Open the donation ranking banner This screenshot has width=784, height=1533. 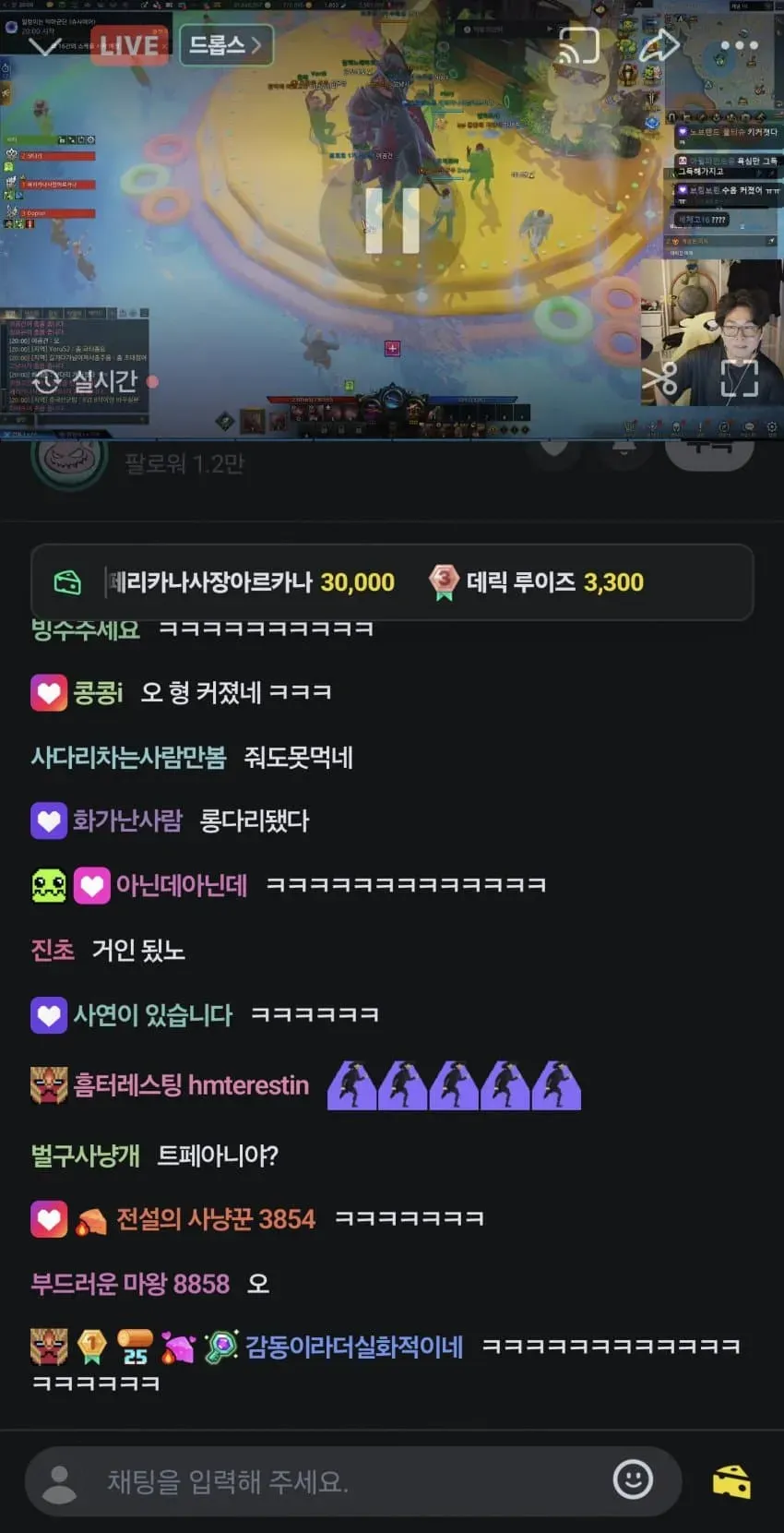(392, 582)
